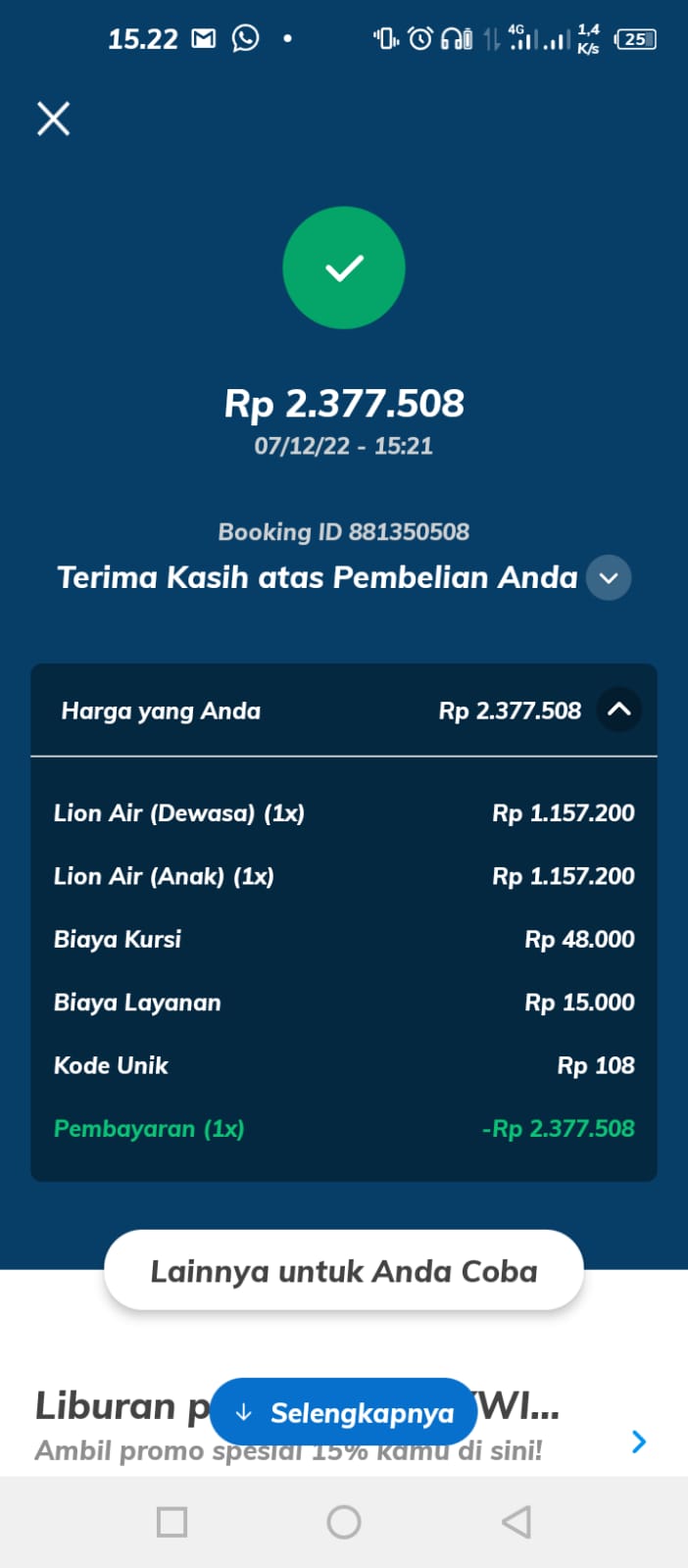Viewport: 688px width, 1568px height.
Task: Expand the Terima Kasih purchase details chevron
Action: [x=608, y=577]
